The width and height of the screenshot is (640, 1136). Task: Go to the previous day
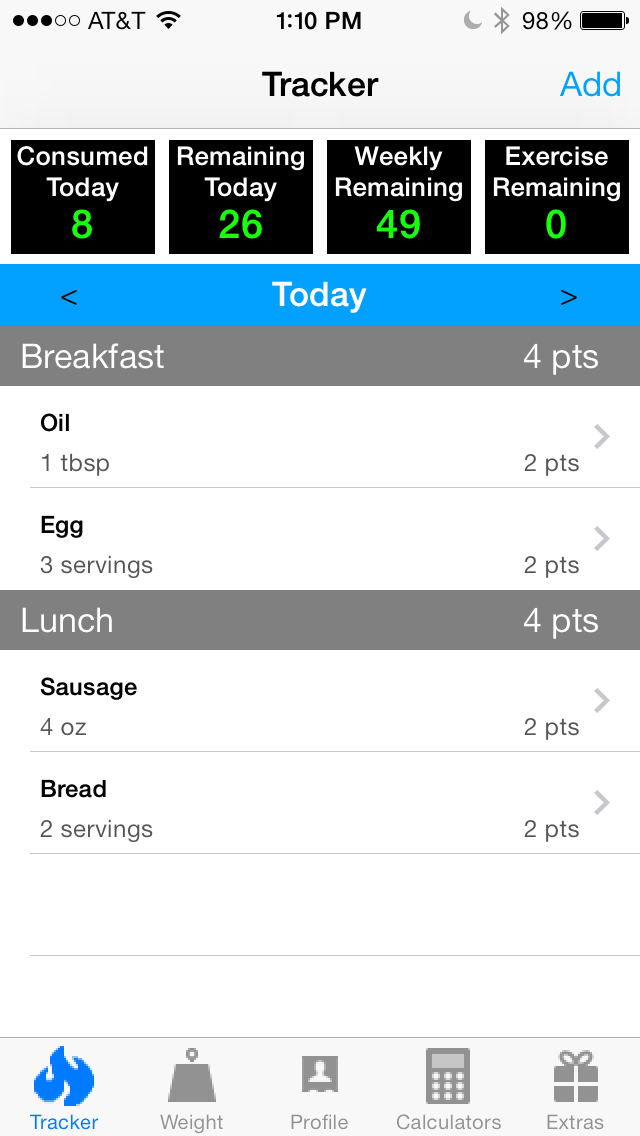(69, 296)
